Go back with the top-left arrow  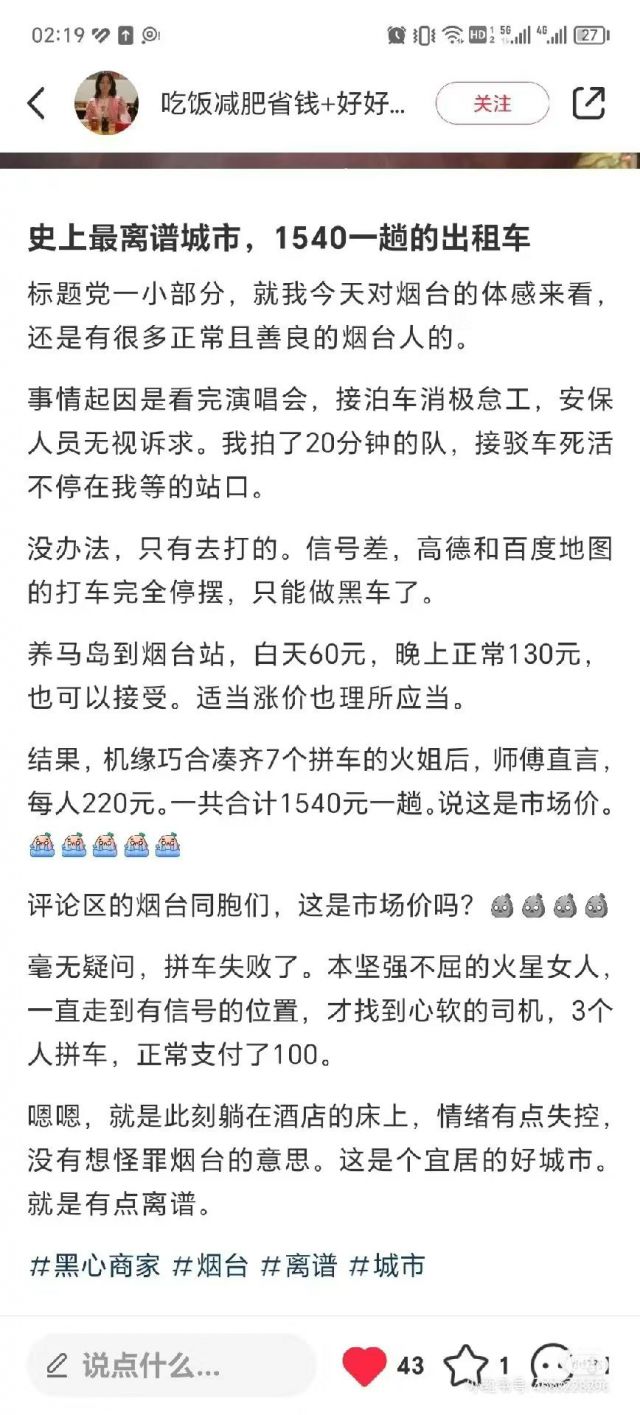pos(37,103)
